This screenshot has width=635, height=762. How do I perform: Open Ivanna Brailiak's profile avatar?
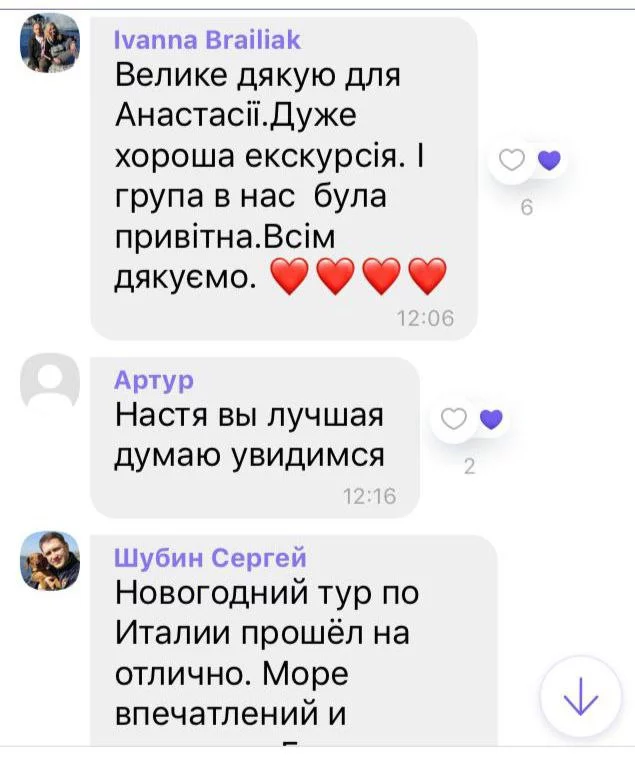click(x=50, y=45)
